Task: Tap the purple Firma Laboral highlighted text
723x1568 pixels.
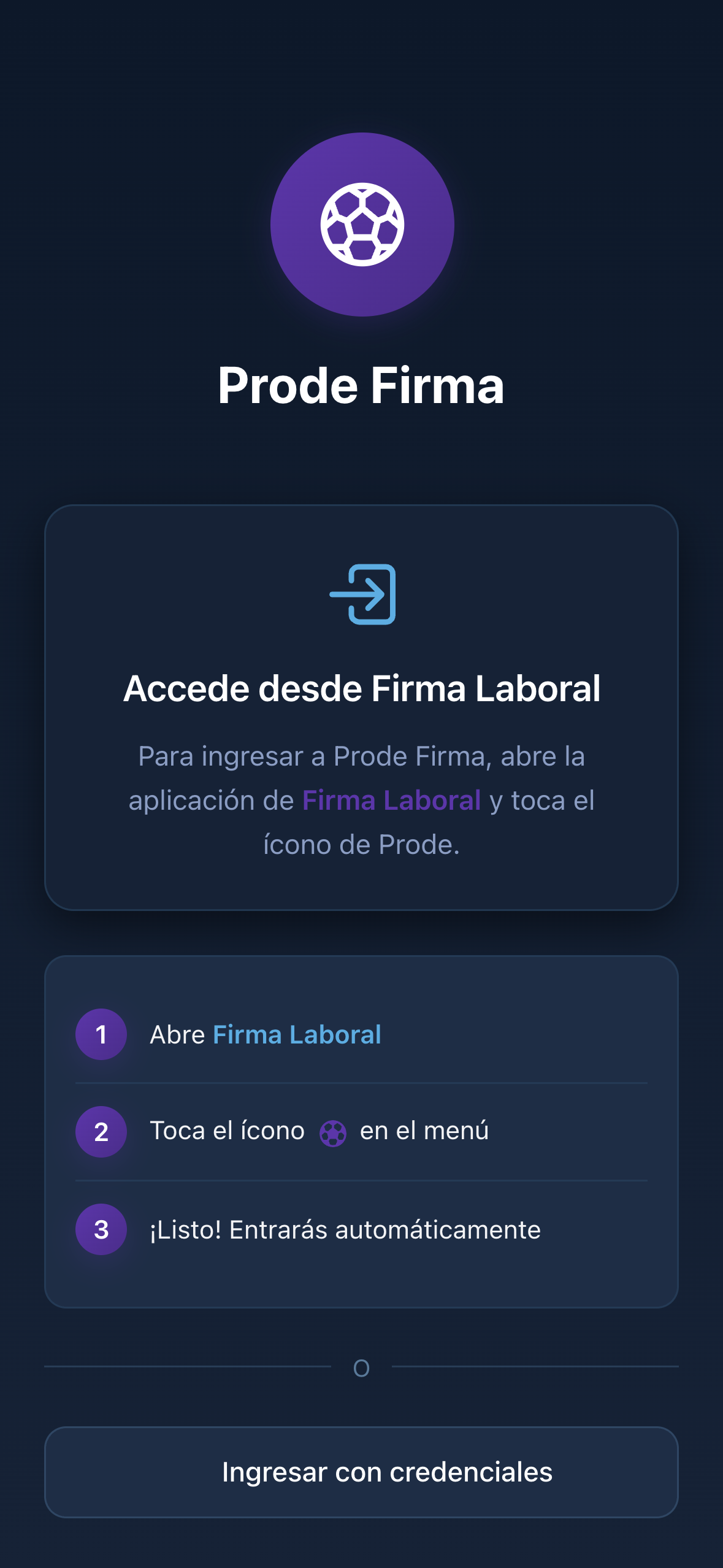Action: 392,799
